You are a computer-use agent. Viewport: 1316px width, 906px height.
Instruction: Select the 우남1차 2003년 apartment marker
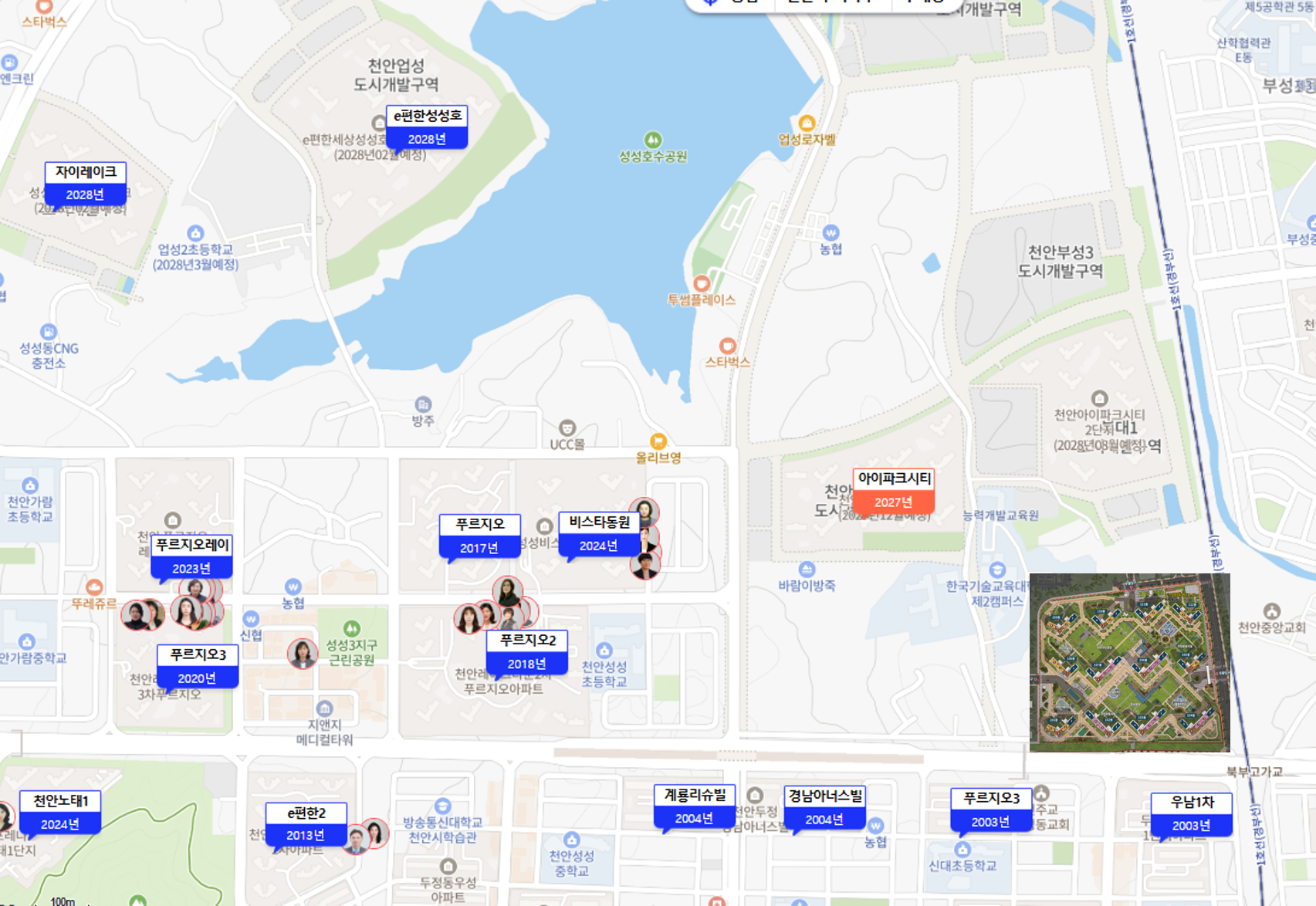point(1191,814)
